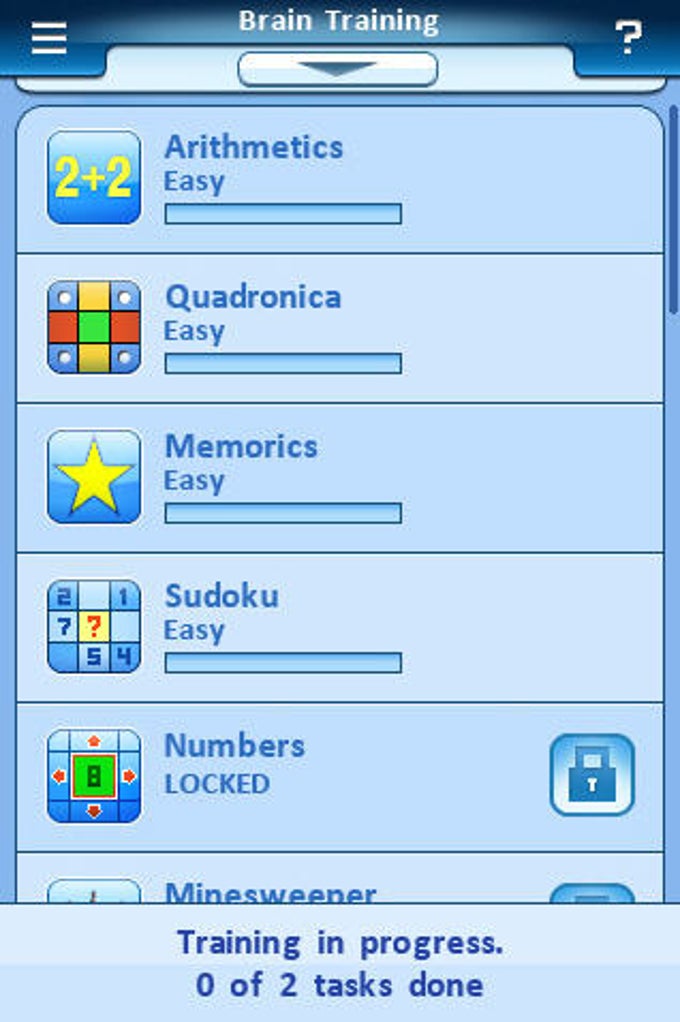Screen dimensions: 680x1022
Task: Open the hamburger menu
Action: (x=48, y=38)
